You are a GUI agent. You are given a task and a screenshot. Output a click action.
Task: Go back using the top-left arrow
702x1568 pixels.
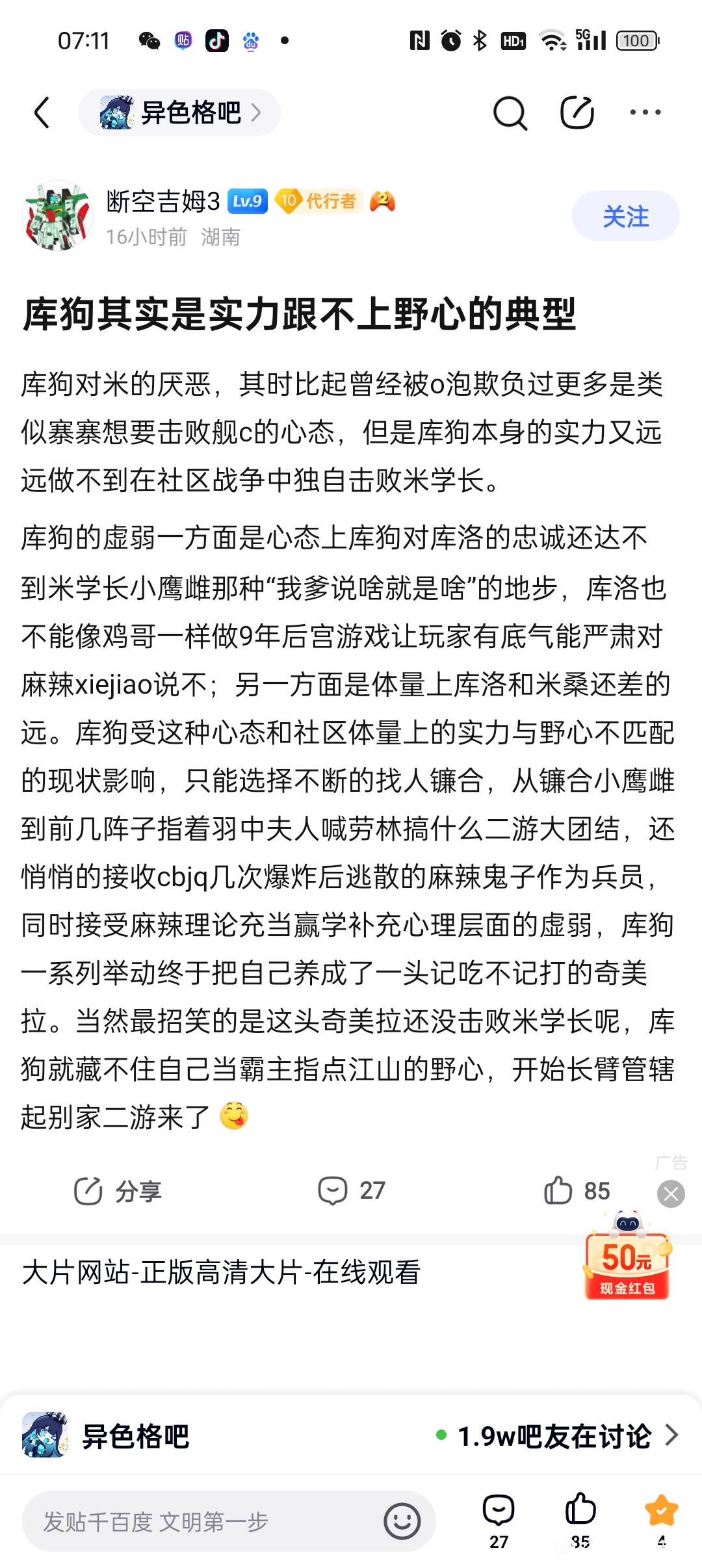click(42, 113)
